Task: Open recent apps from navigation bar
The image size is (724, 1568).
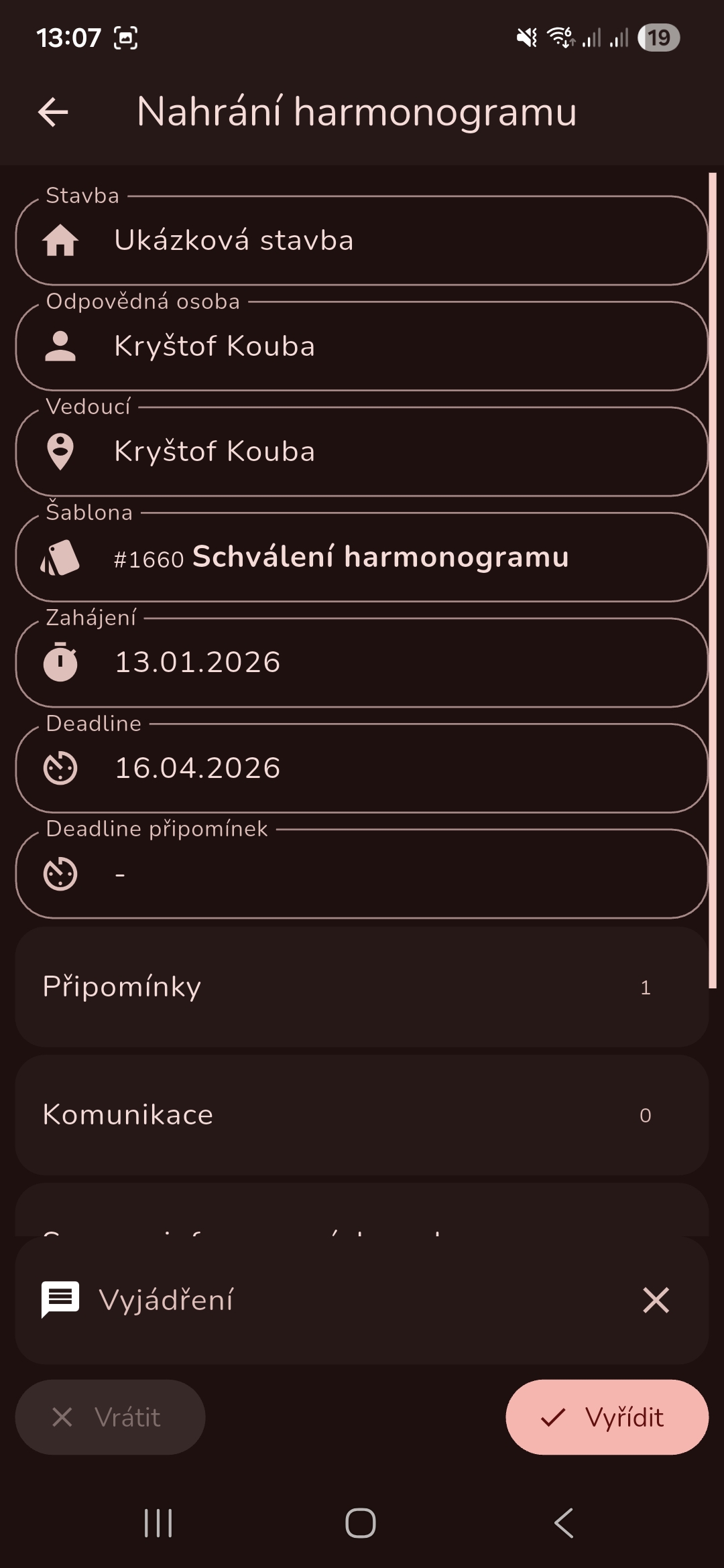Action: (159, 1523)
